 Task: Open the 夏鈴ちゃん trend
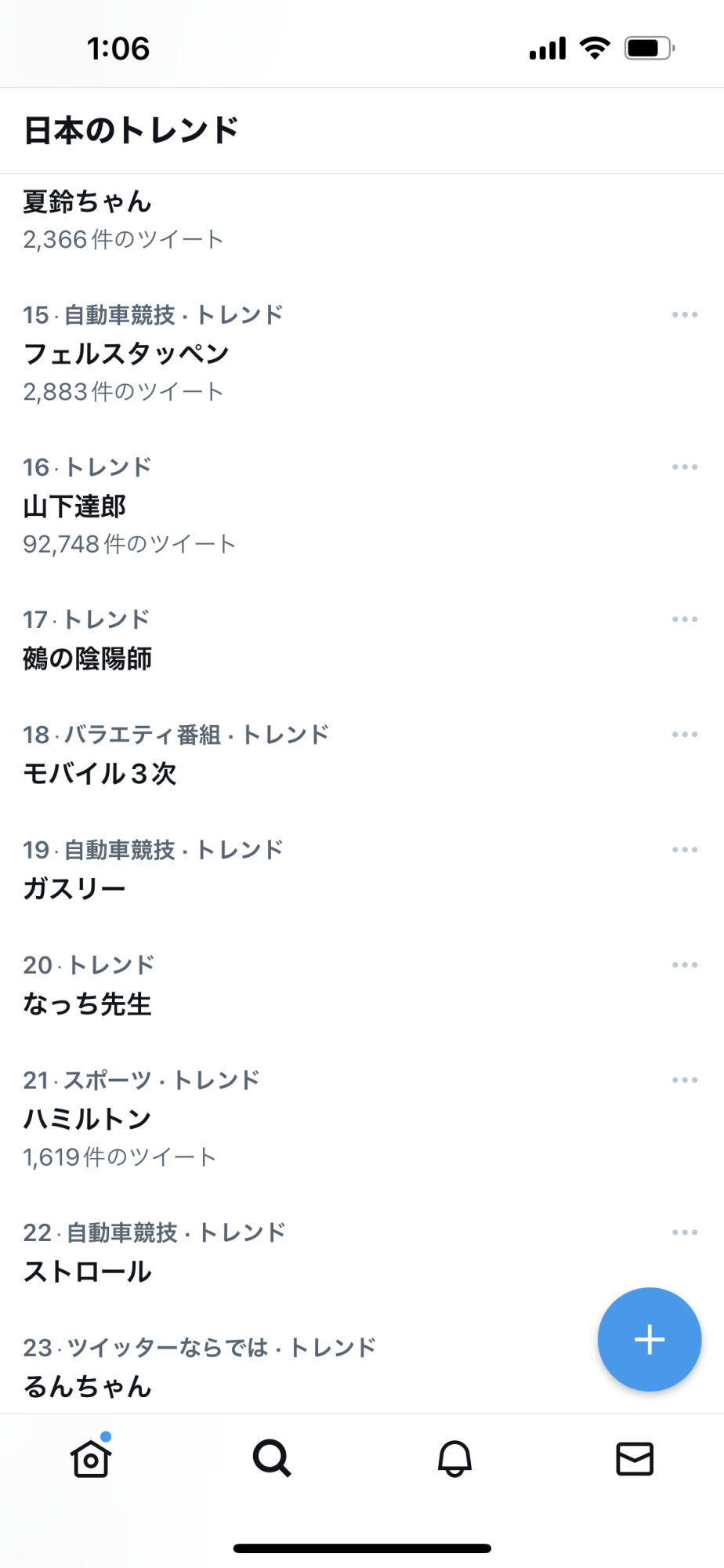click(362, 221)
